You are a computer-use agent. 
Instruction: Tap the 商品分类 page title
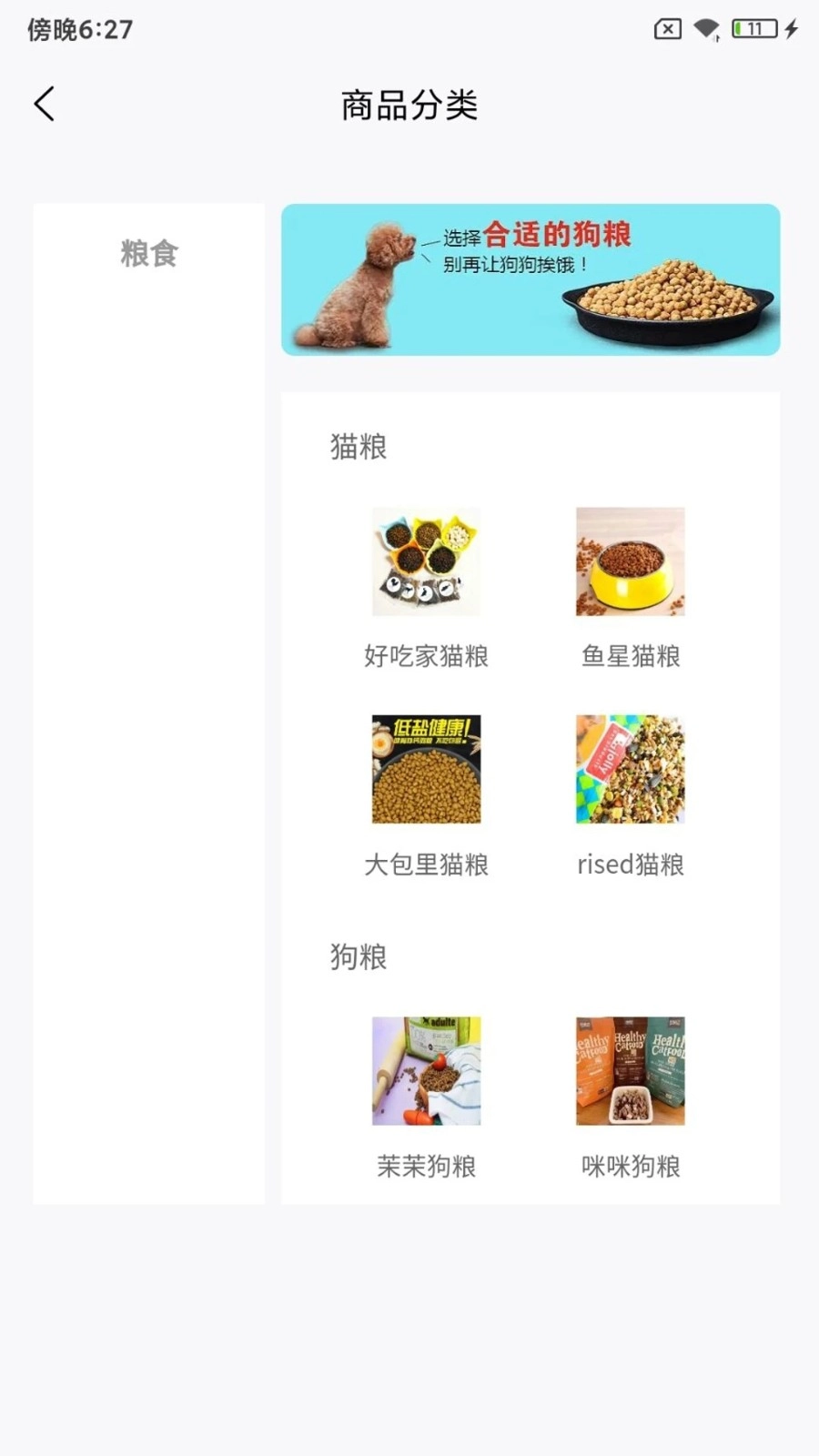[409, 105]
